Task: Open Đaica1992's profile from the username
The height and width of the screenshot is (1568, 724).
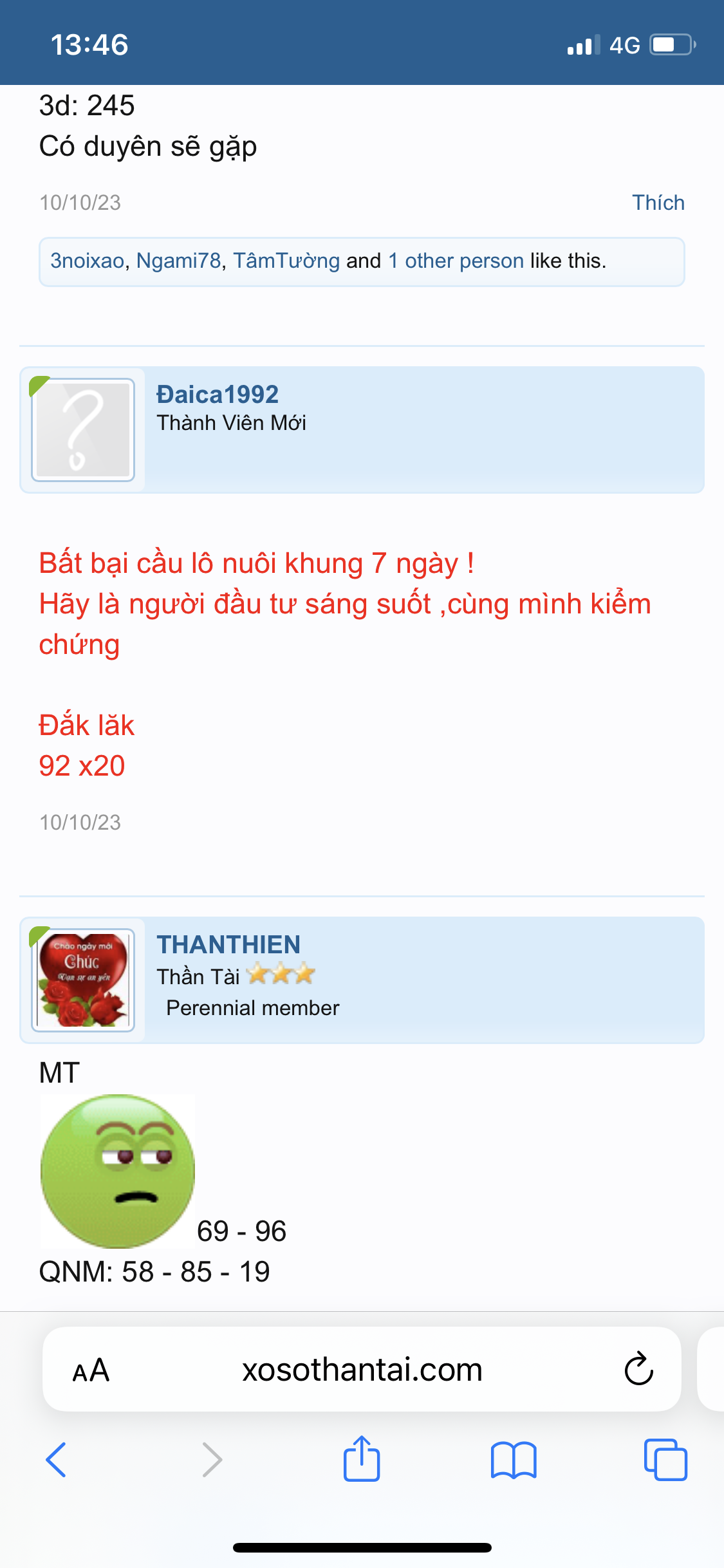Action: point(218,395)
